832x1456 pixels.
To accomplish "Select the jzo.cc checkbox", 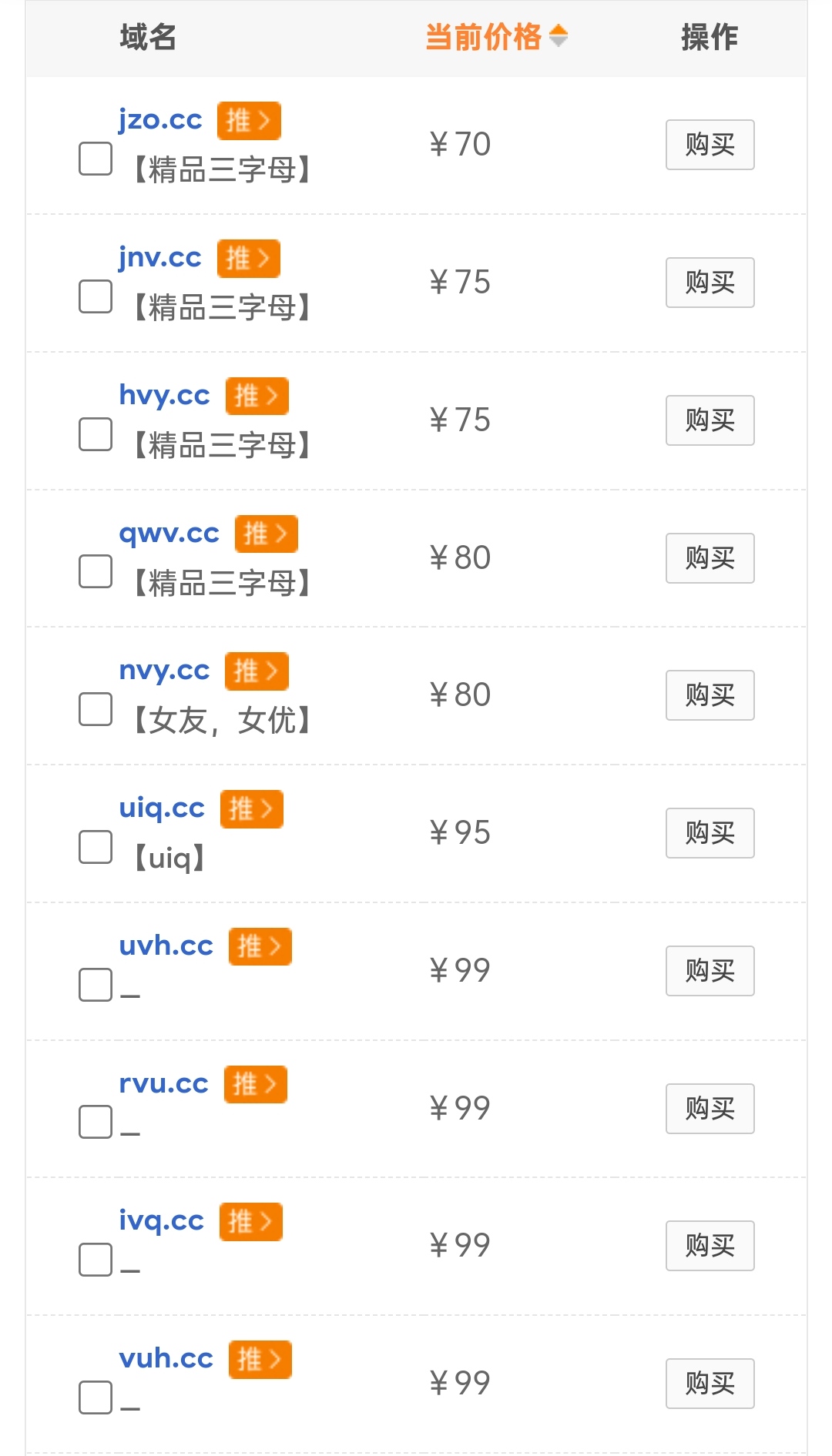I will pyautogui.click(x=96, y=159).
